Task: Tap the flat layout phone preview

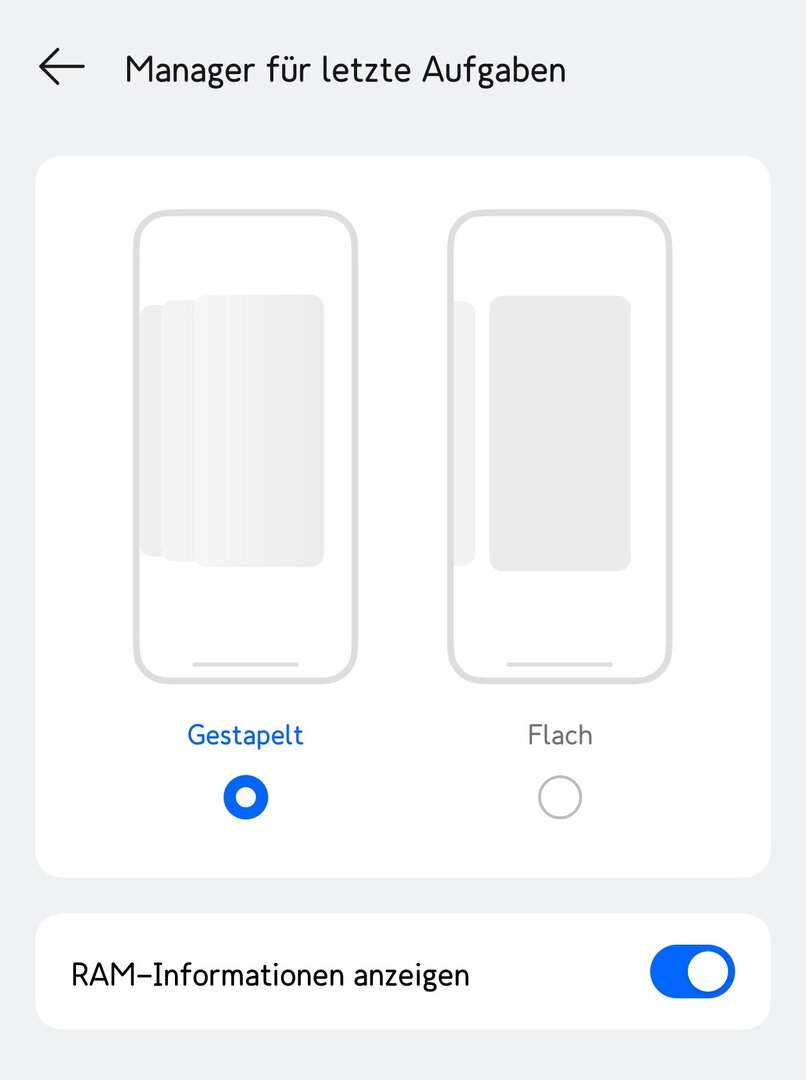Action: (x=560, y=446)
